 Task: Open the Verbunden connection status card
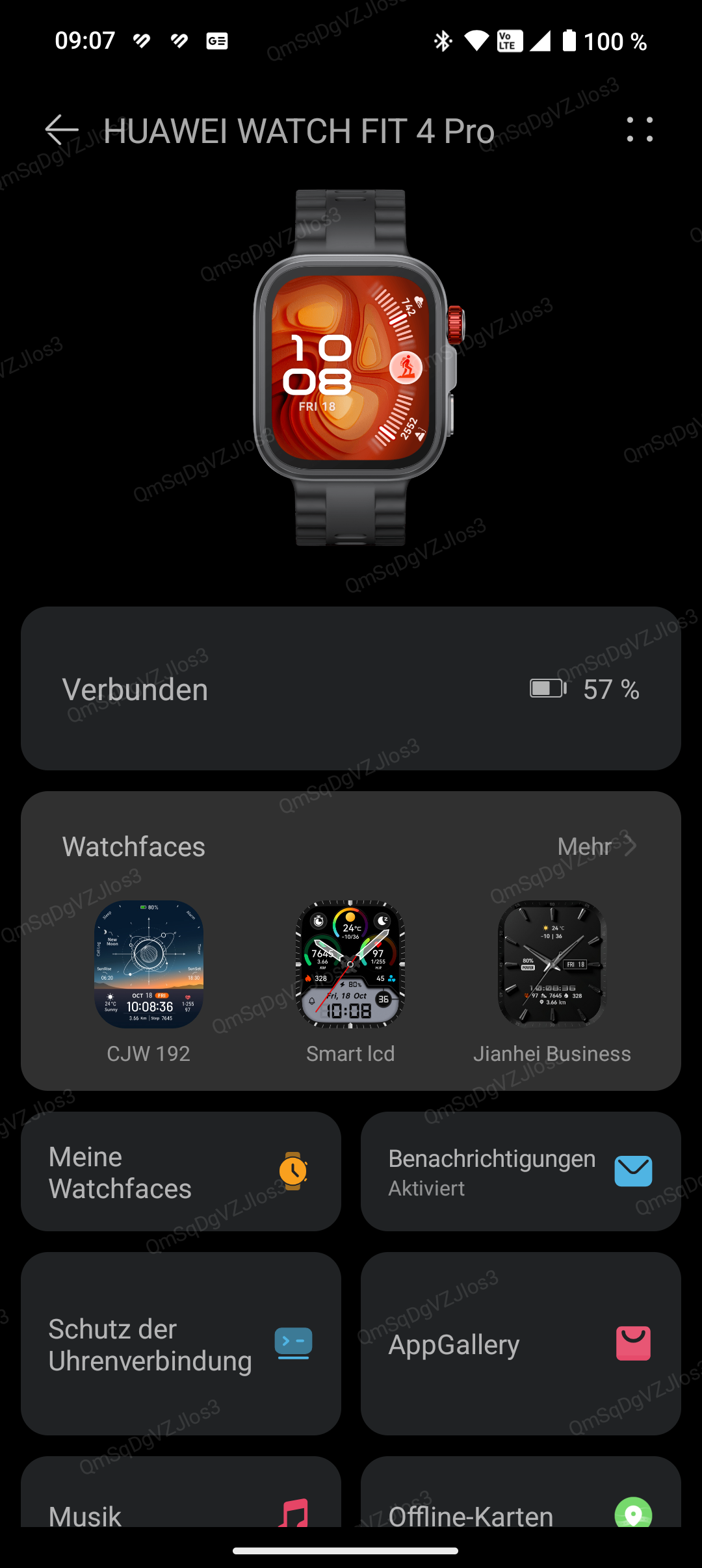[x=351, y=688]
